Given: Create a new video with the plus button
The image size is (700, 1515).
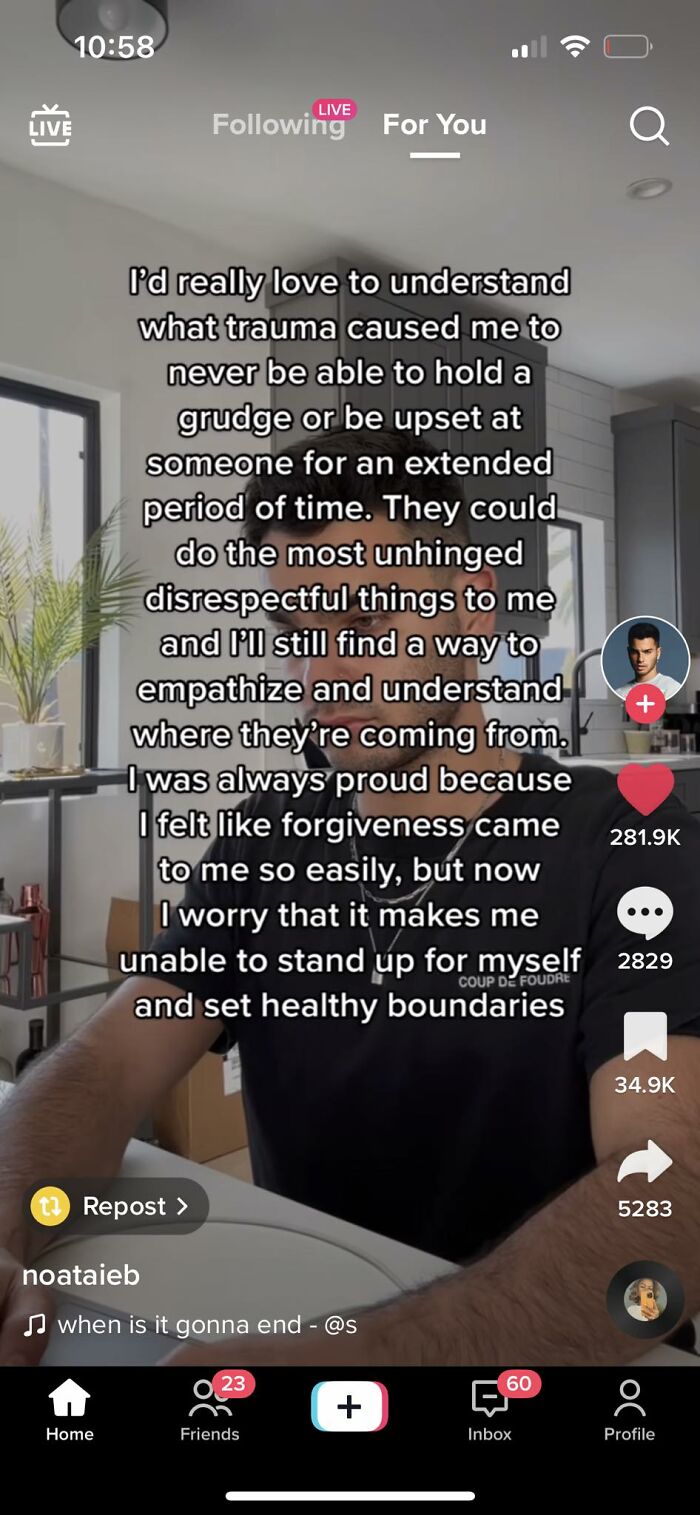Looking at the screenshot, I should (x=349, y=1406).
